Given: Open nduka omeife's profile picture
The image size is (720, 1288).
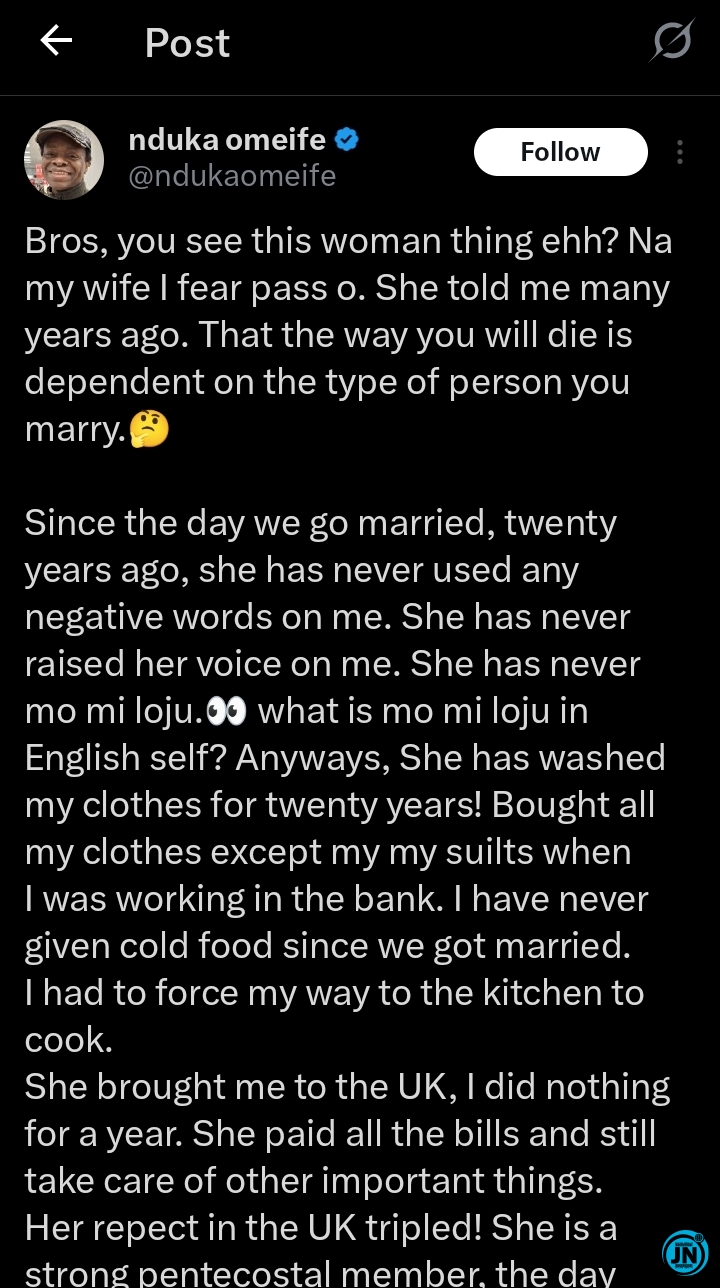Looking at the screenshot, I should click(64, 160).
